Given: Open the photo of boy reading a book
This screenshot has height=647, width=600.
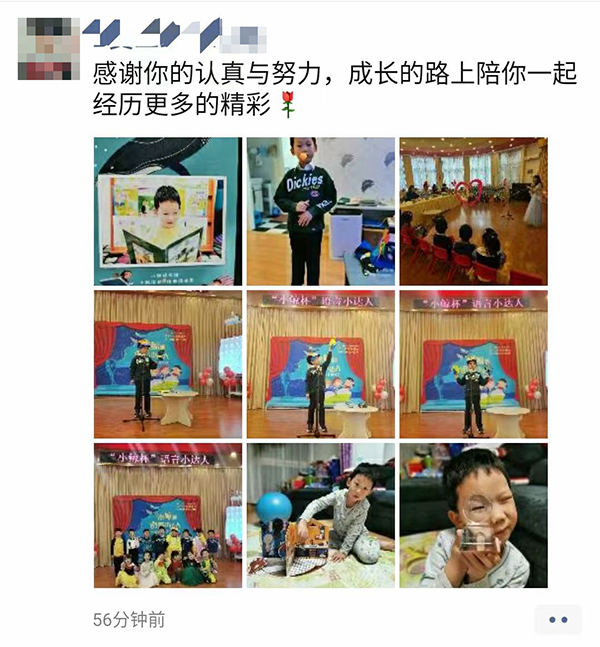Looking at the screenshot, I should (167, 211).
